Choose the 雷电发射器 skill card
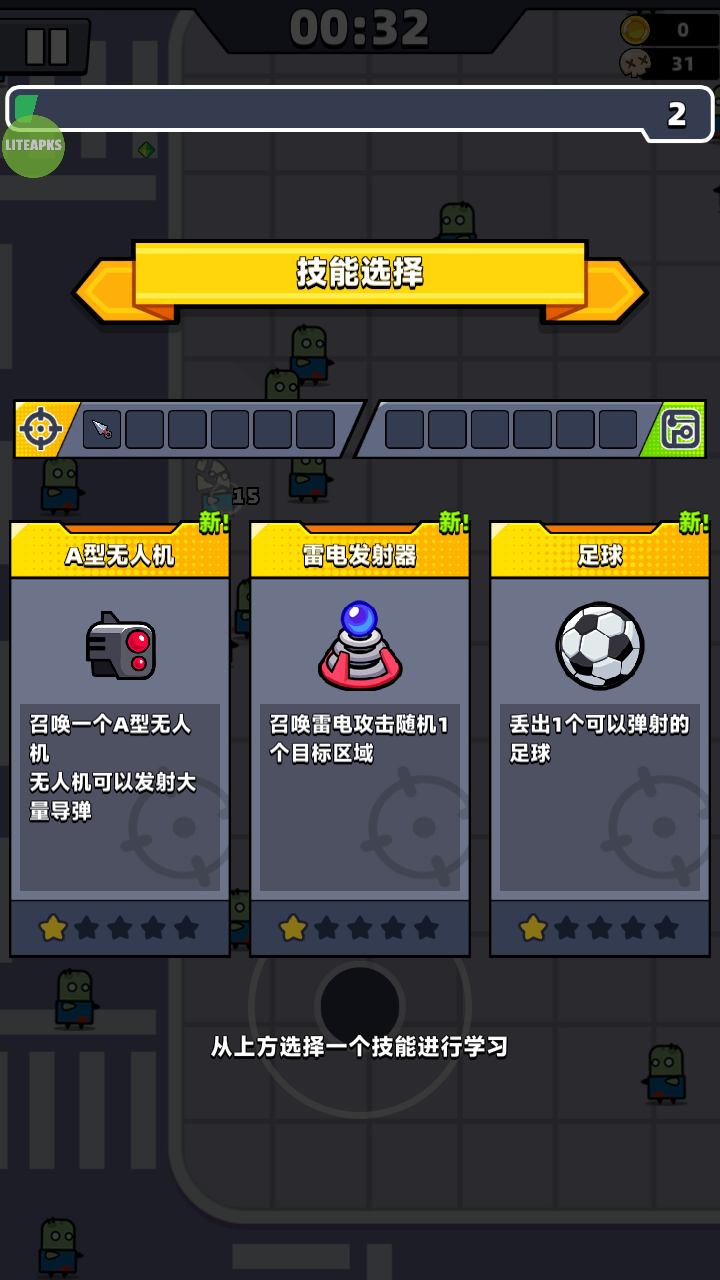The width and height of the screenshot is (720, 1280). 360,740
